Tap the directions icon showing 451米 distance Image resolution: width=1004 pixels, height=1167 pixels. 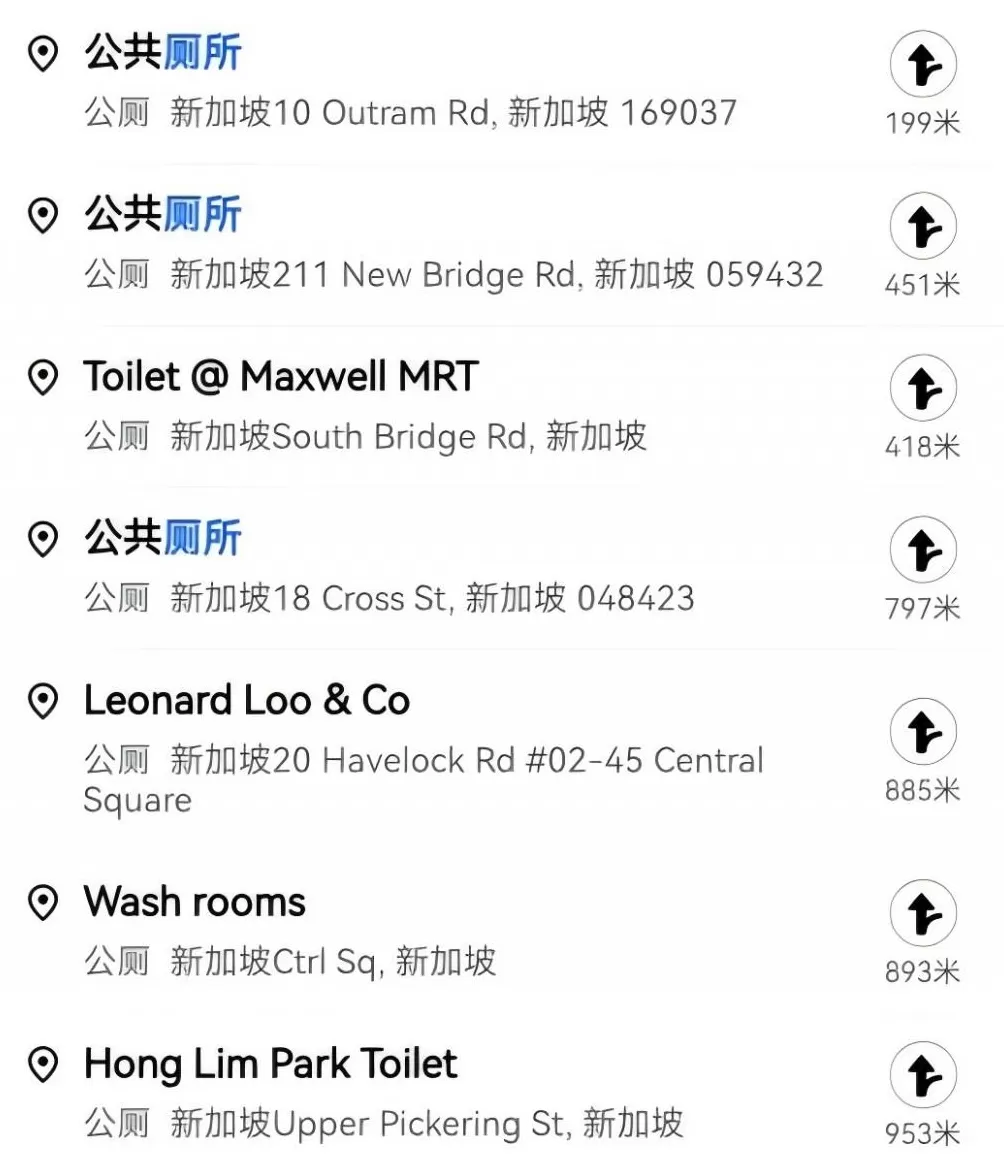(x=922, y=227)
